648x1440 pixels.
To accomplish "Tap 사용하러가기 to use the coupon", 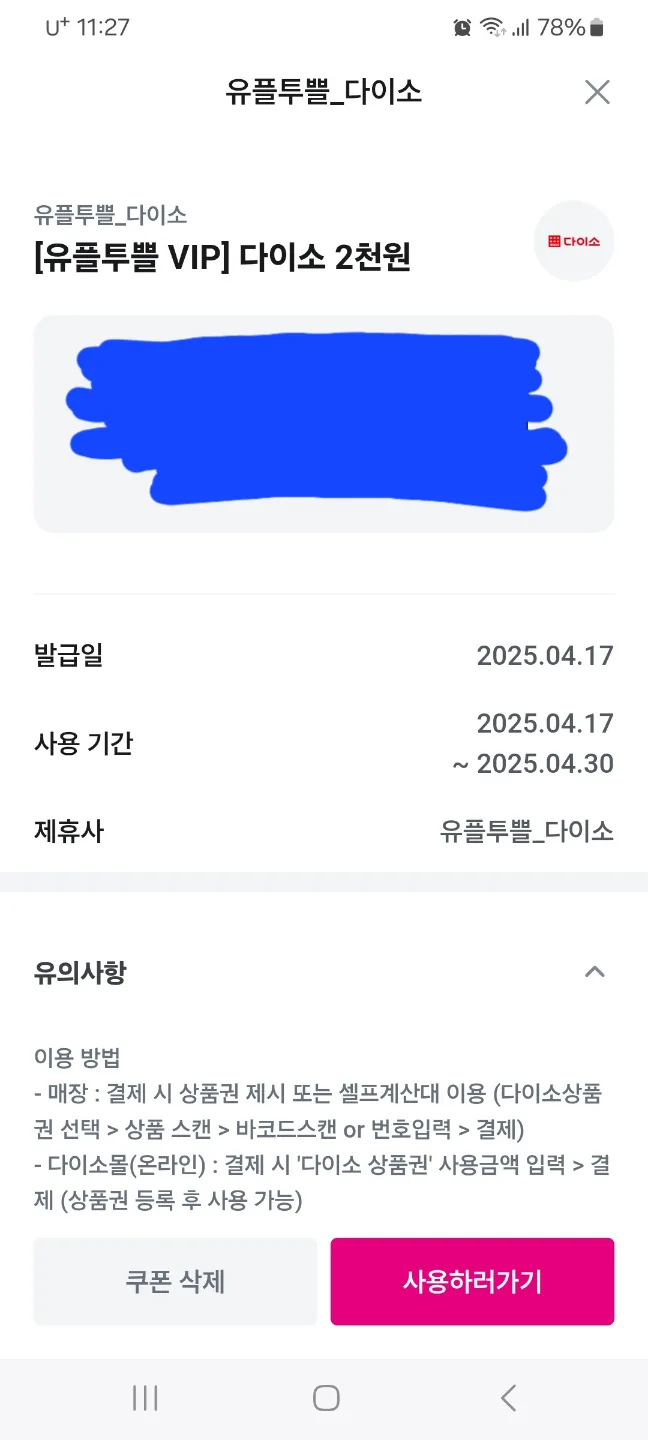I will tap(472, 1281).
